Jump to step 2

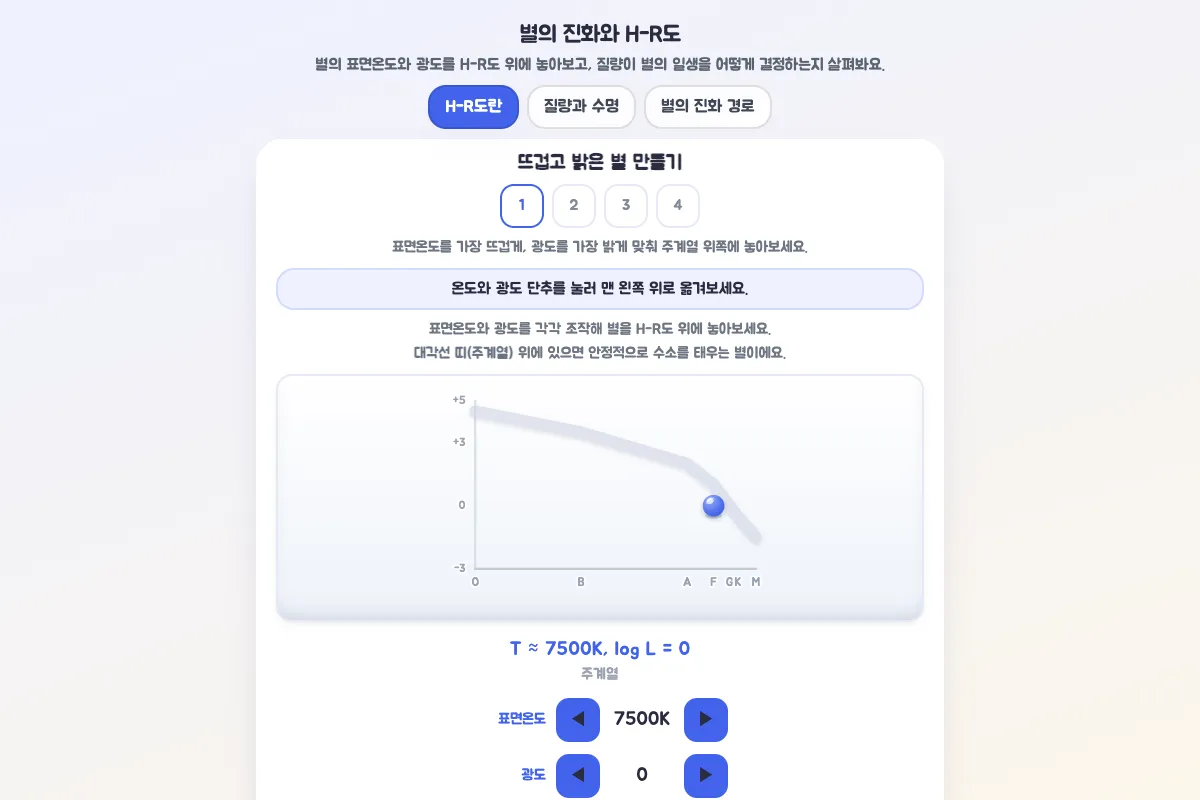click(x=574, y=206)
